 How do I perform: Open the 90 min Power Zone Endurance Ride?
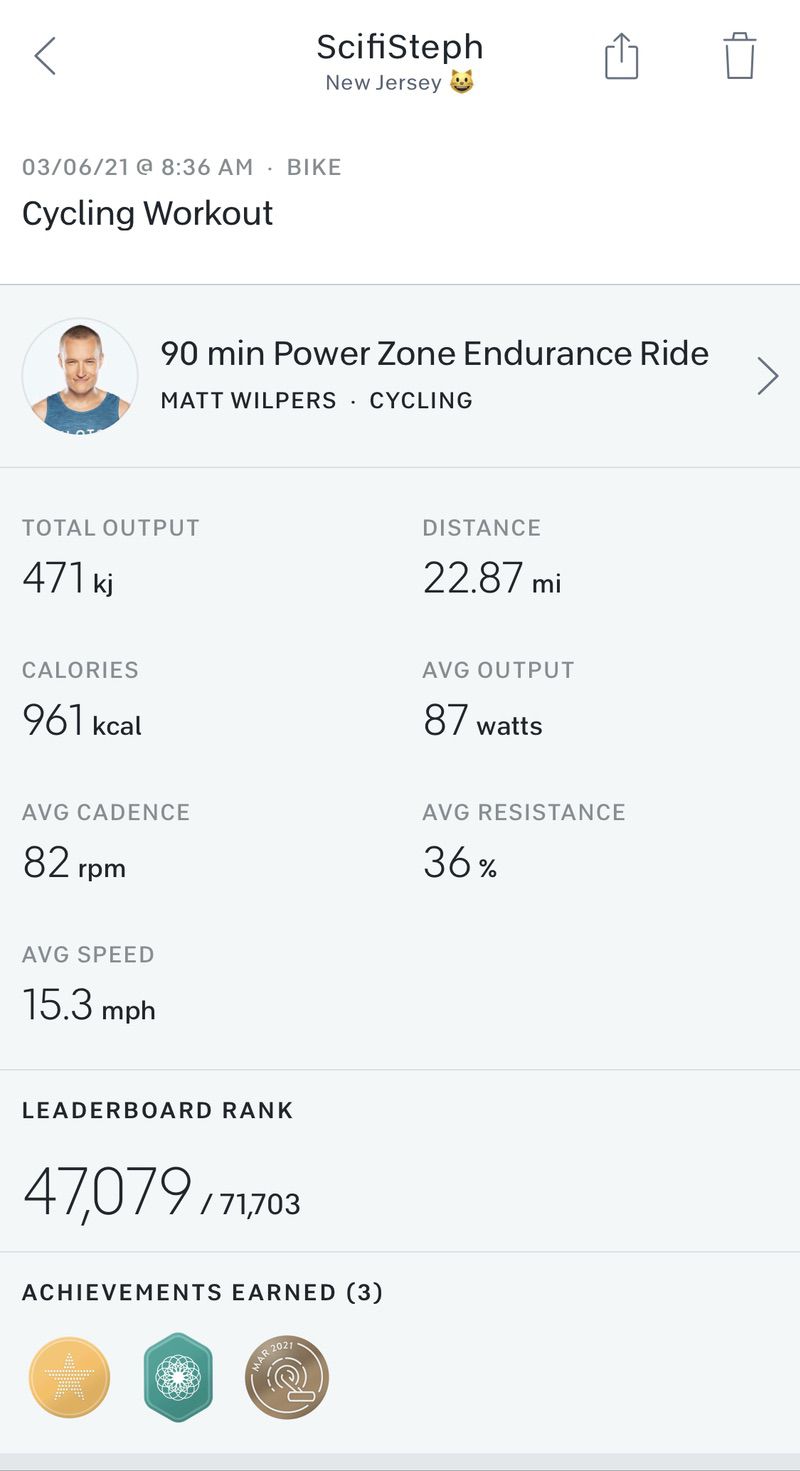coord(400,376)
